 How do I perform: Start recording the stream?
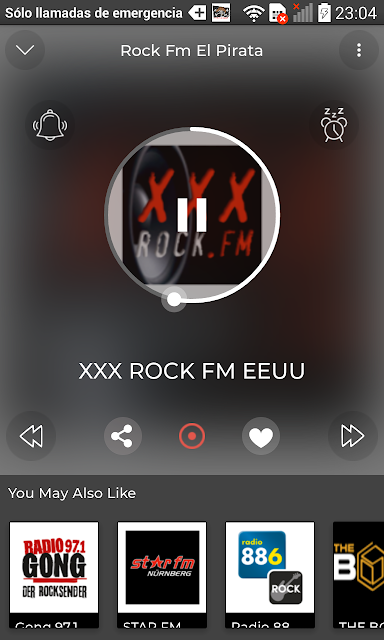(192, 436)
